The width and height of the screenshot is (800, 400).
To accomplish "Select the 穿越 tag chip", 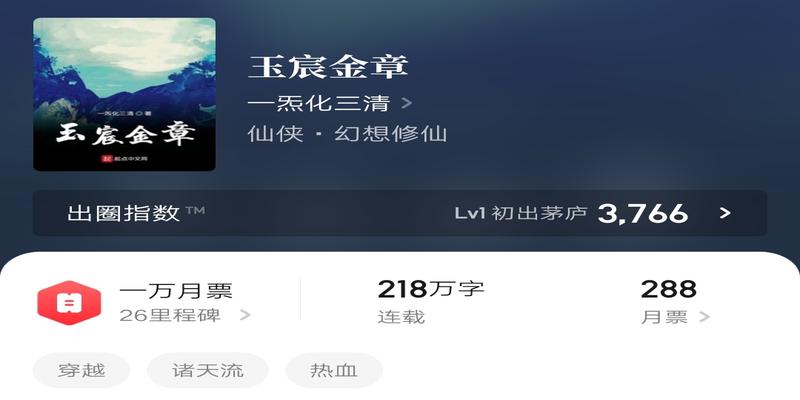I will pyautogui.click(x=82, y=371).
